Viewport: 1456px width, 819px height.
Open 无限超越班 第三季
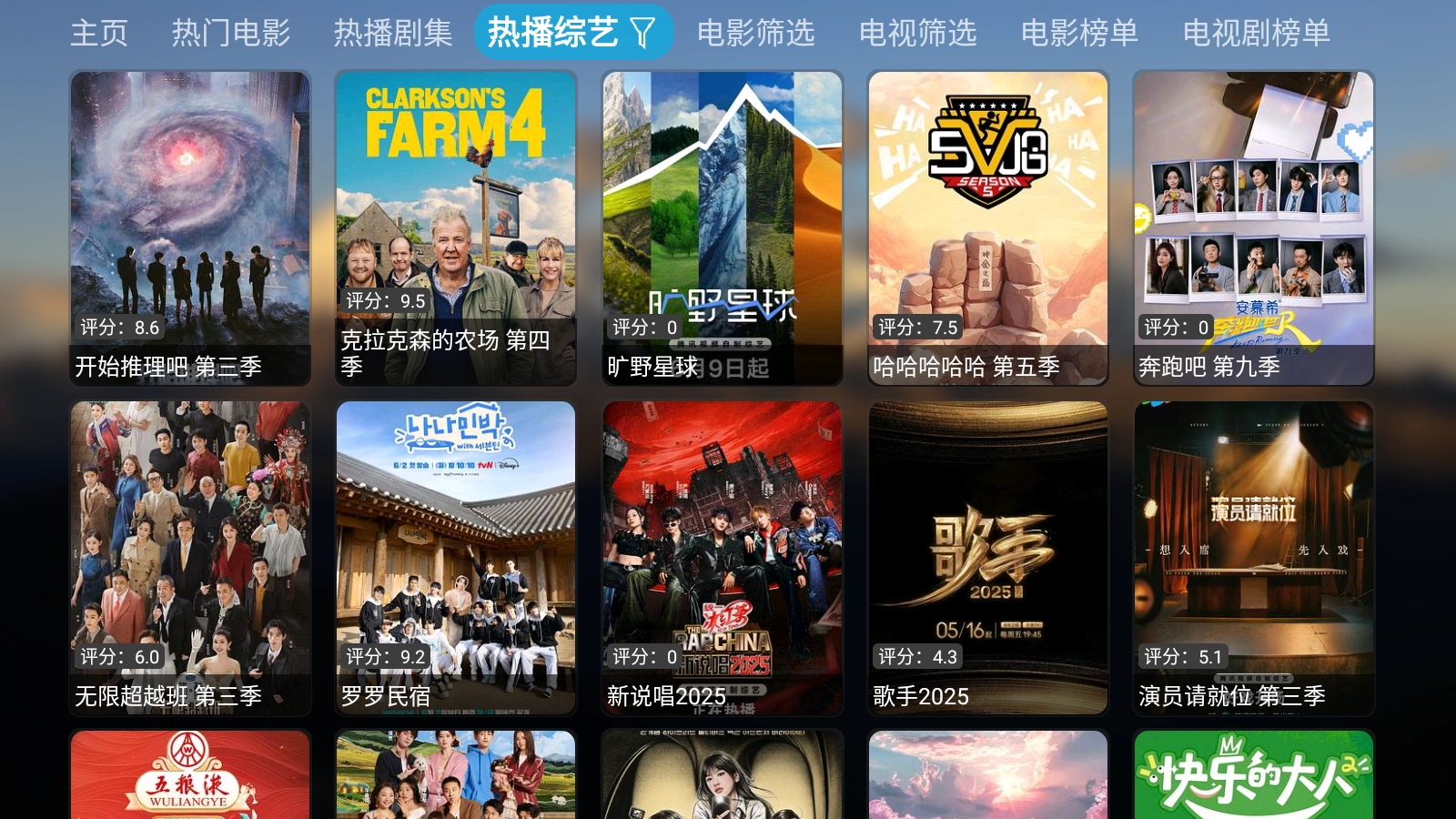point(190,557)
